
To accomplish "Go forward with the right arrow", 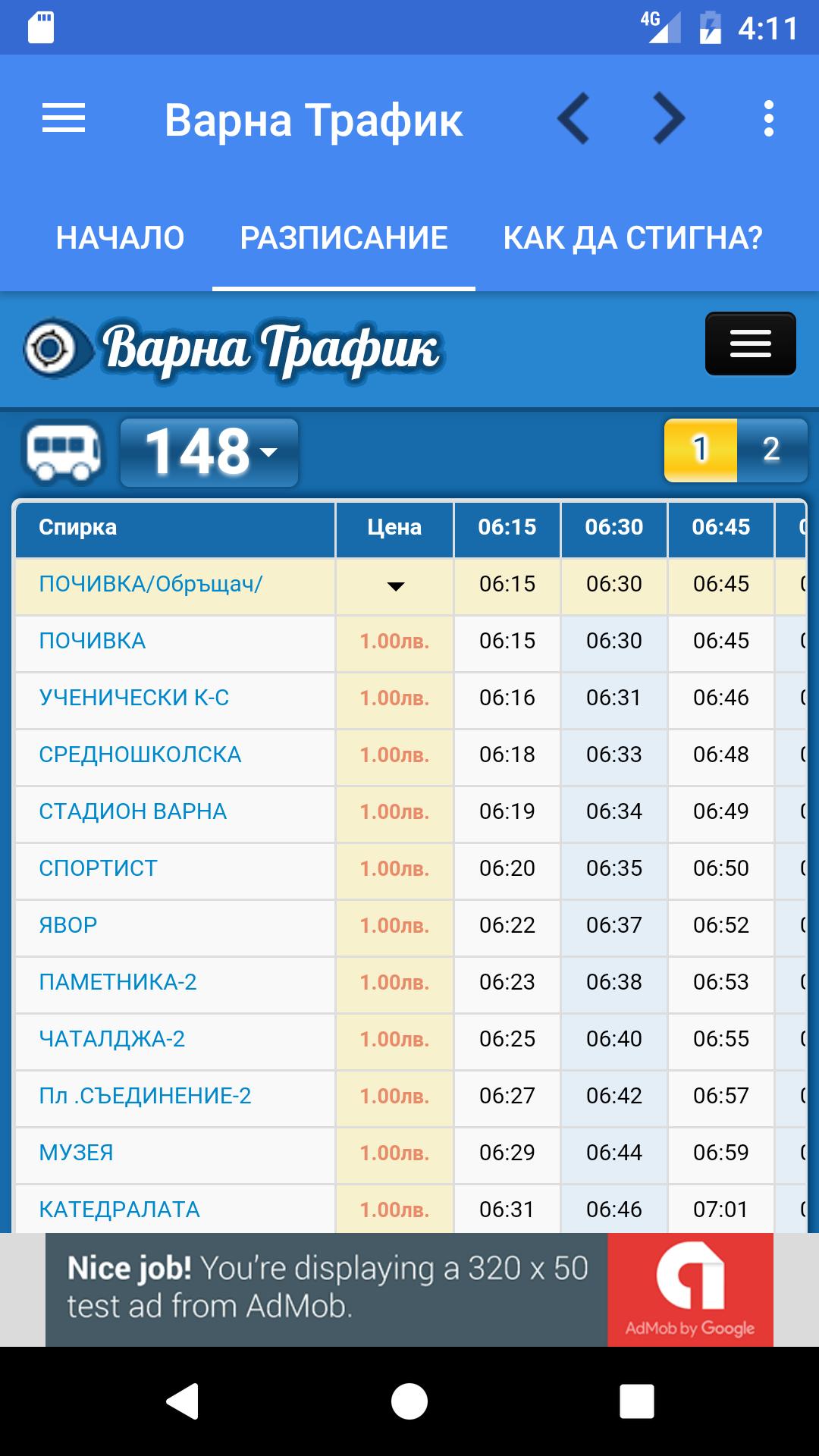I will [669, 119].
